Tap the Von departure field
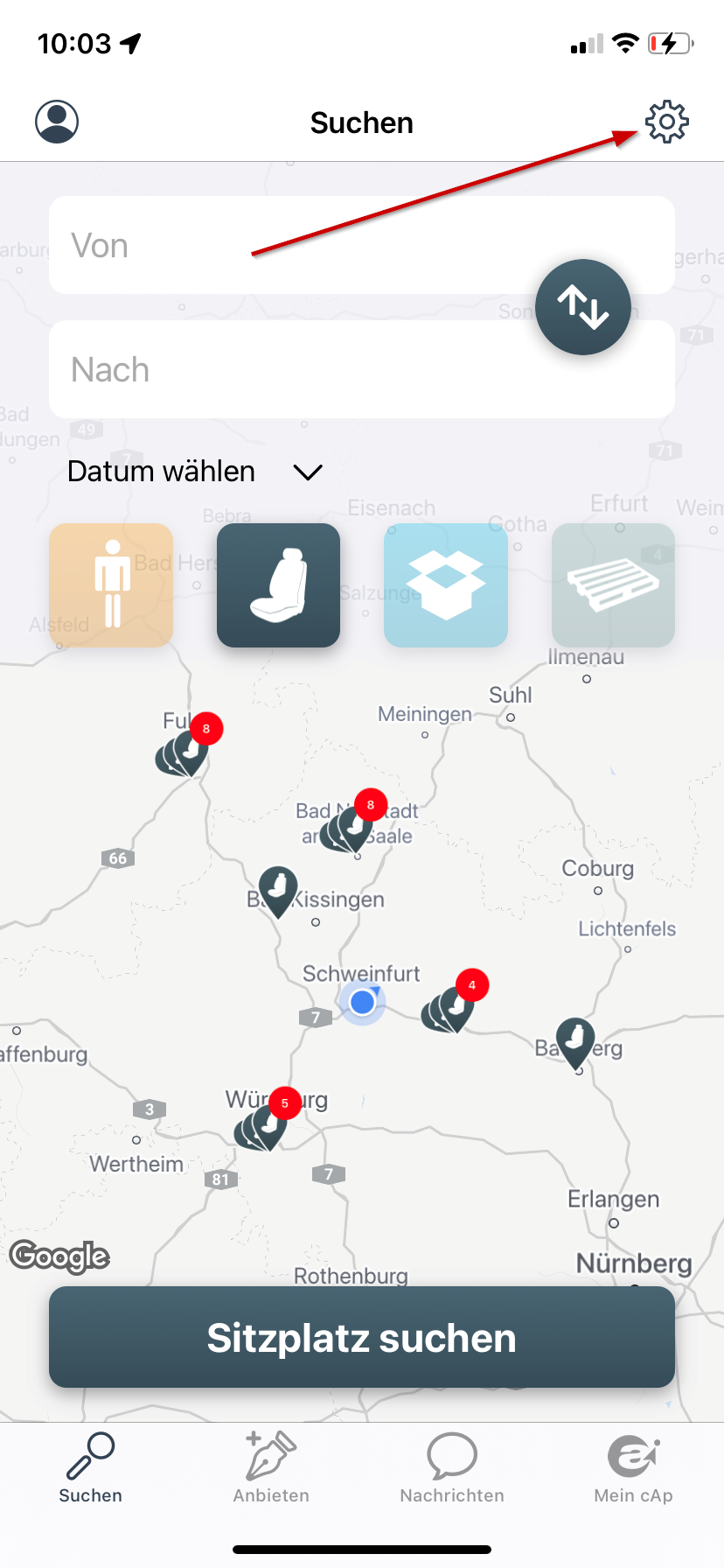The width and height of the screenshot is (724, 1568). coord(289,246)
